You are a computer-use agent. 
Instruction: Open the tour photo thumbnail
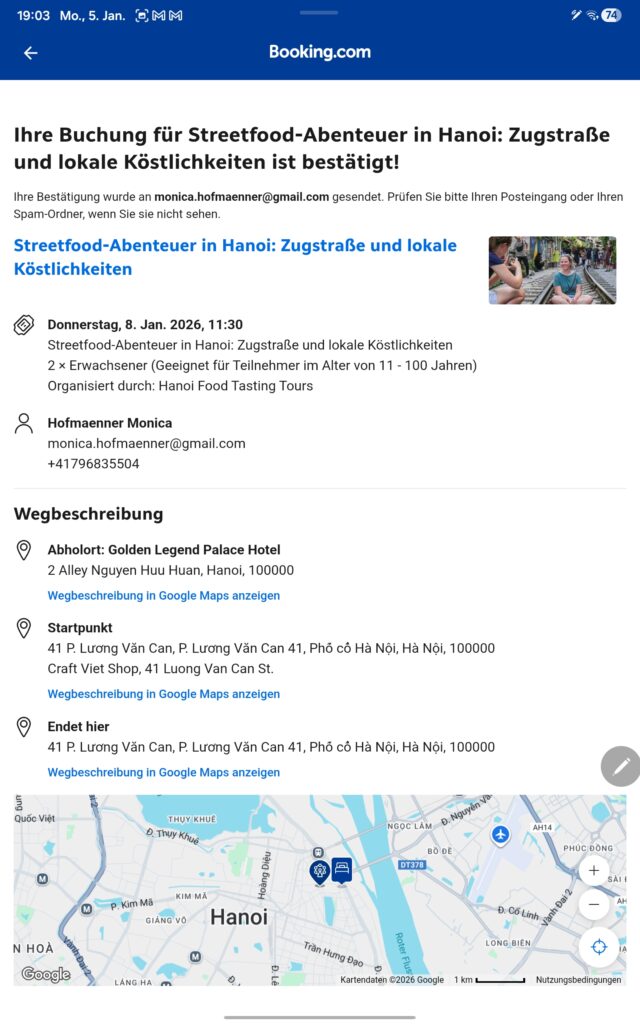point(552,270)
